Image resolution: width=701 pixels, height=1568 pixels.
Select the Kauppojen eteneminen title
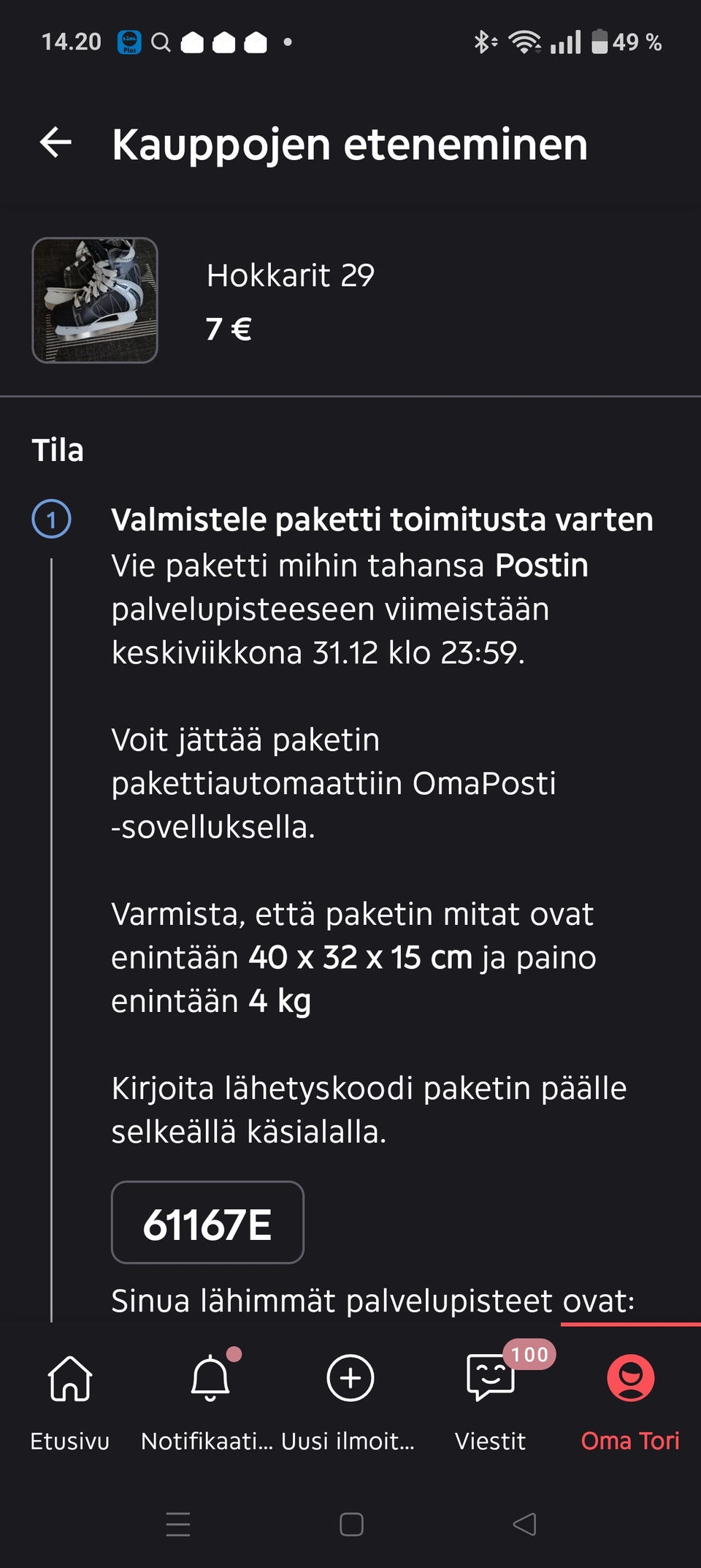click(x=350, y=144)
